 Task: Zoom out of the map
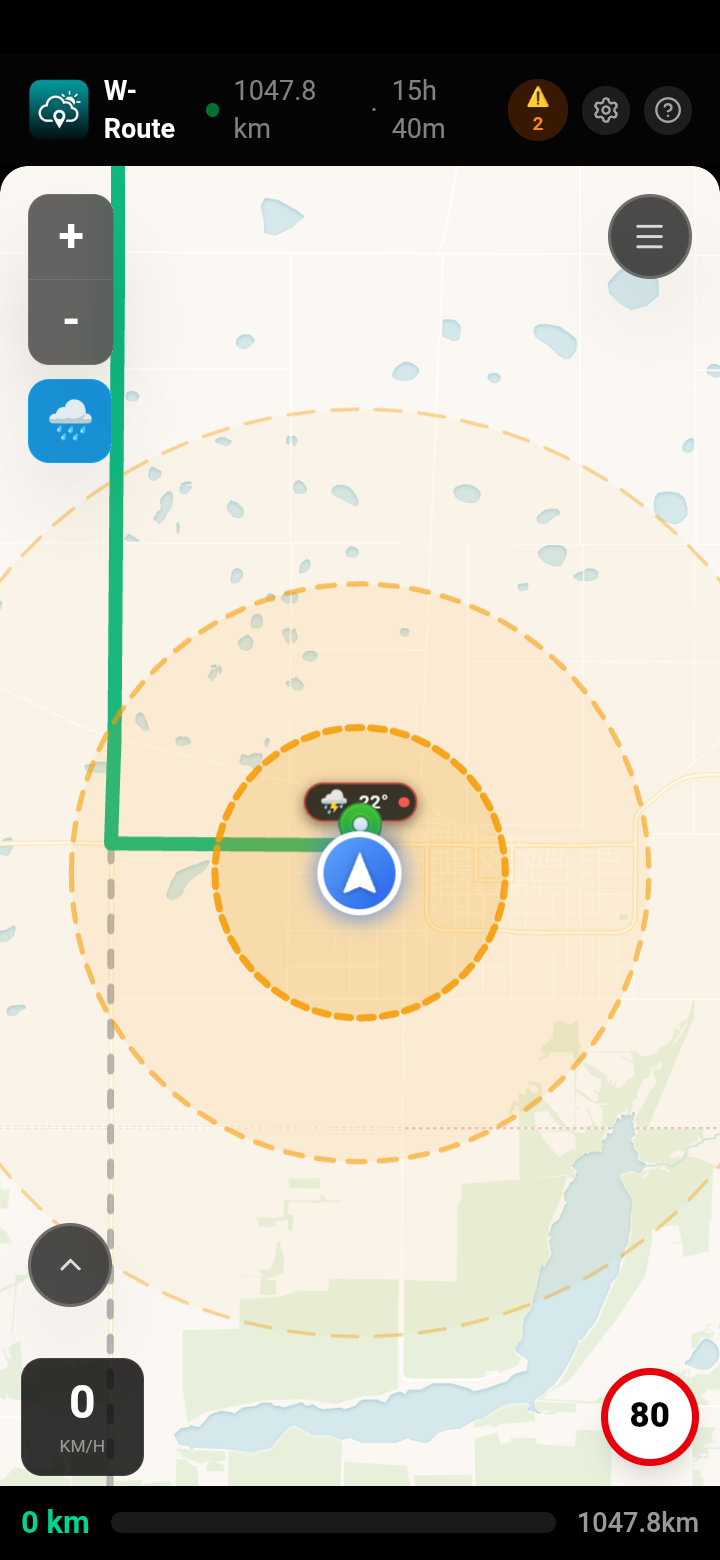tap(70, 321)
